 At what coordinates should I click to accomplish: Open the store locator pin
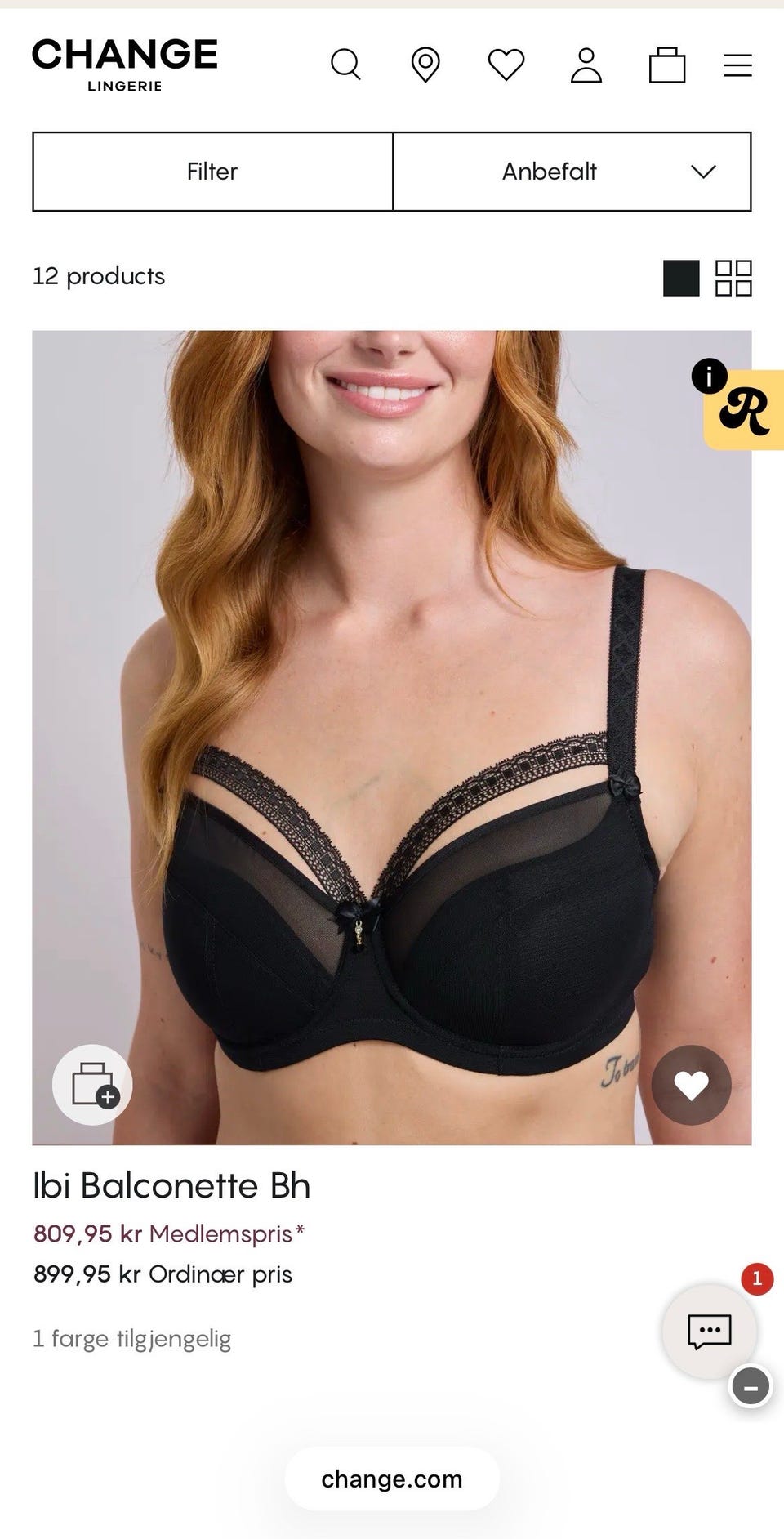(425, 65)
